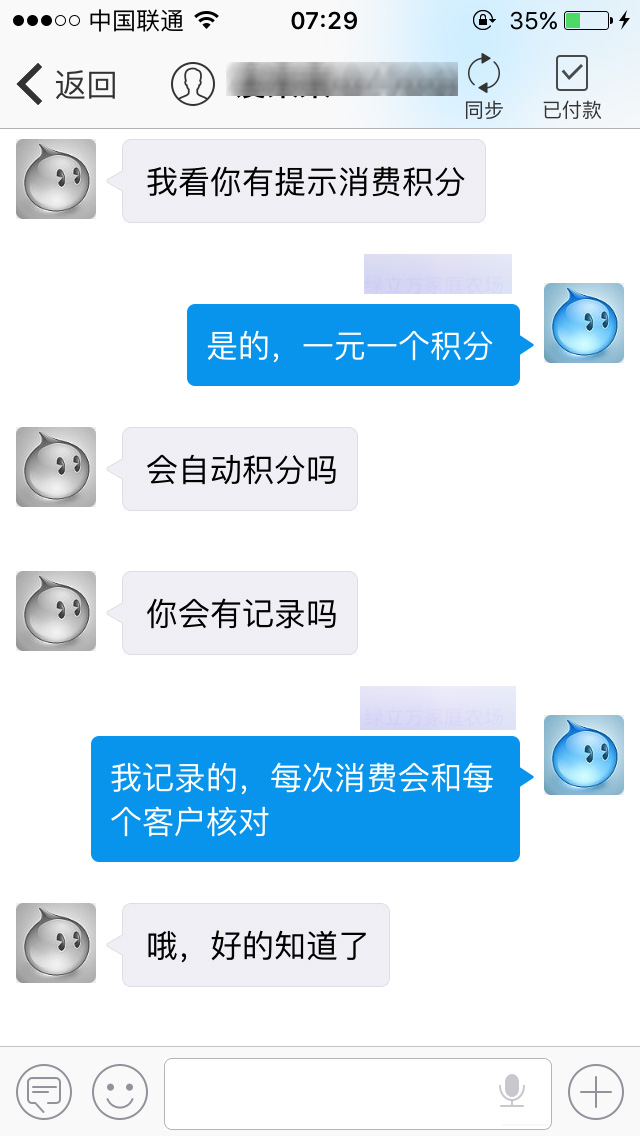Screen dimensions: 640x1136
Task: Open the quick replies speech bubble icon
Action: pos(43,1092)
